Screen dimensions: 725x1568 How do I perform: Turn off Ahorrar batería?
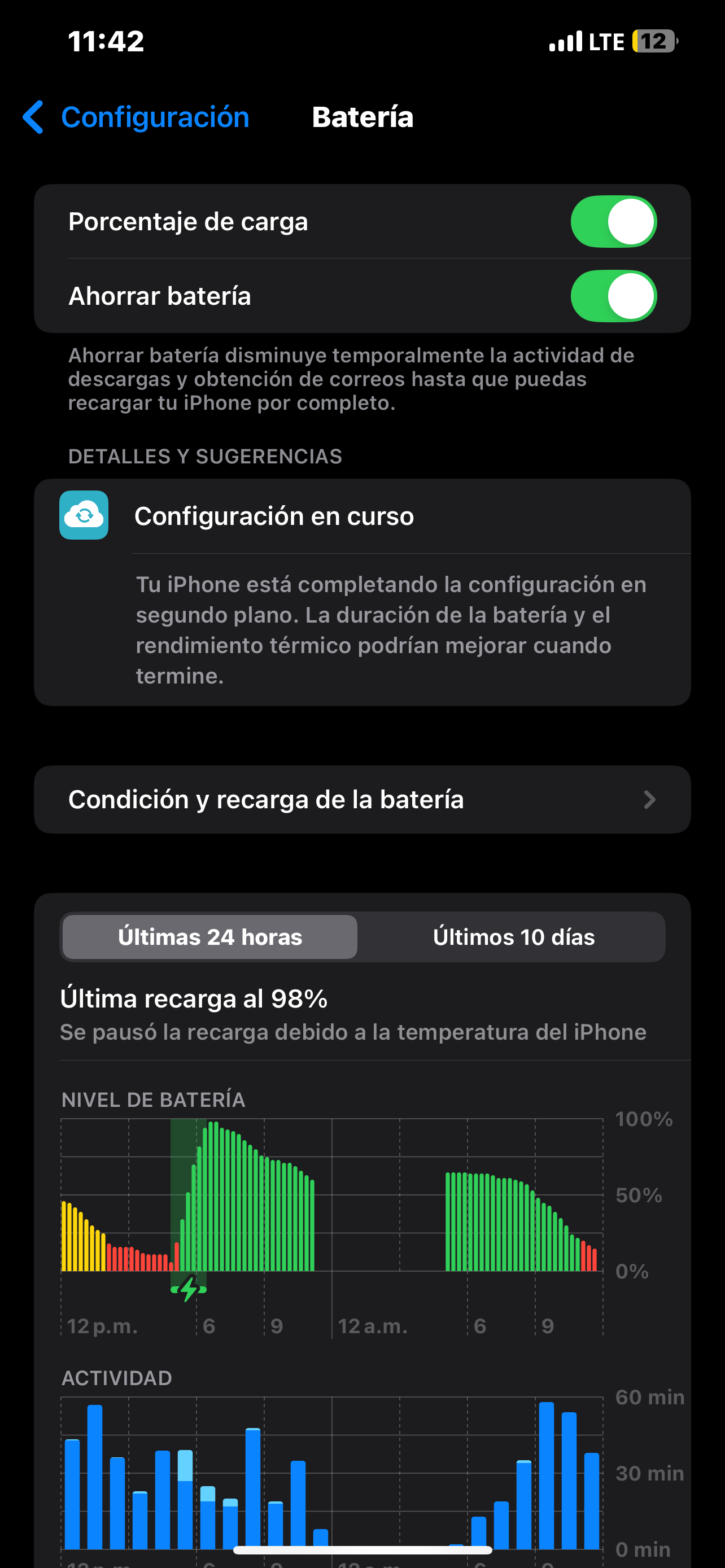click(x=613, y=296)
